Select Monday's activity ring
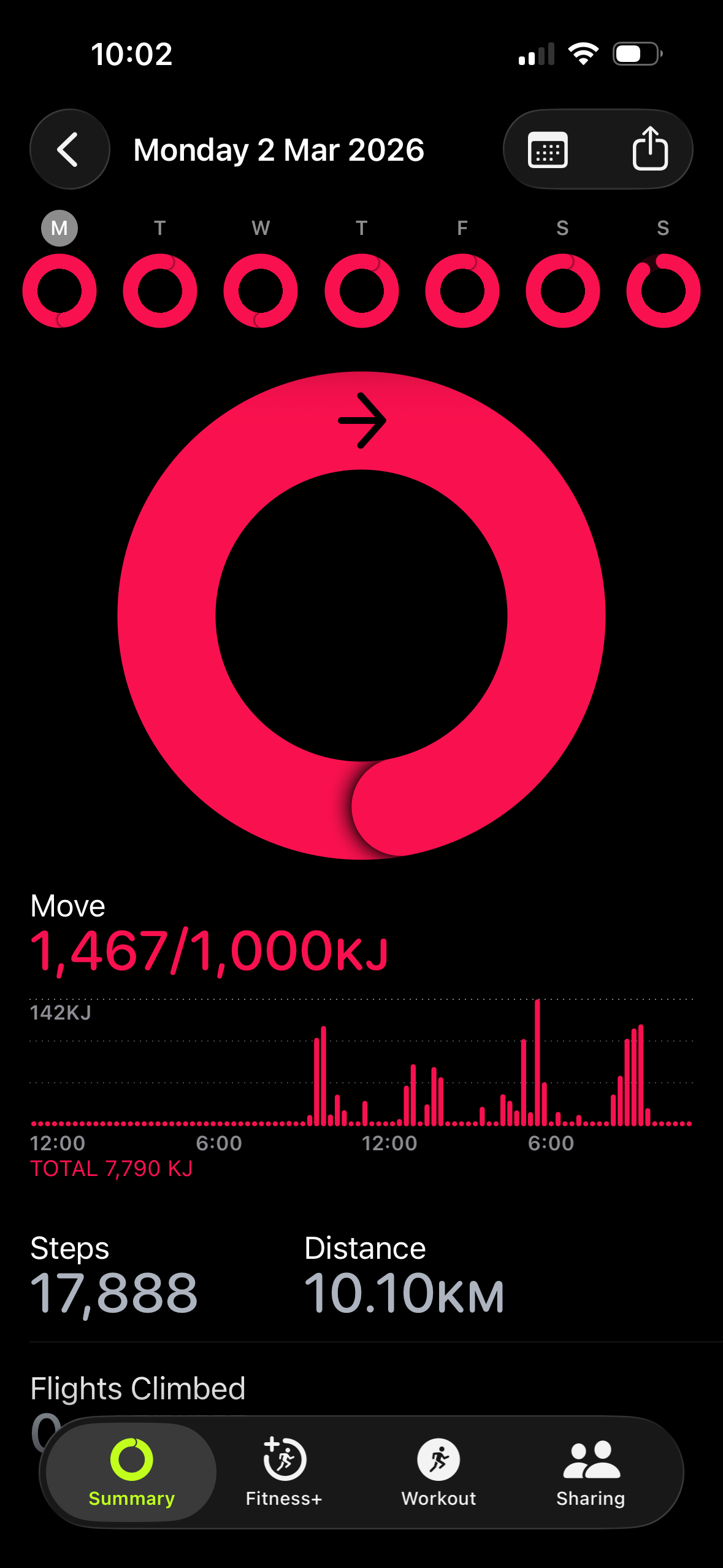723x1568 pixels. (x=59, y=290)
